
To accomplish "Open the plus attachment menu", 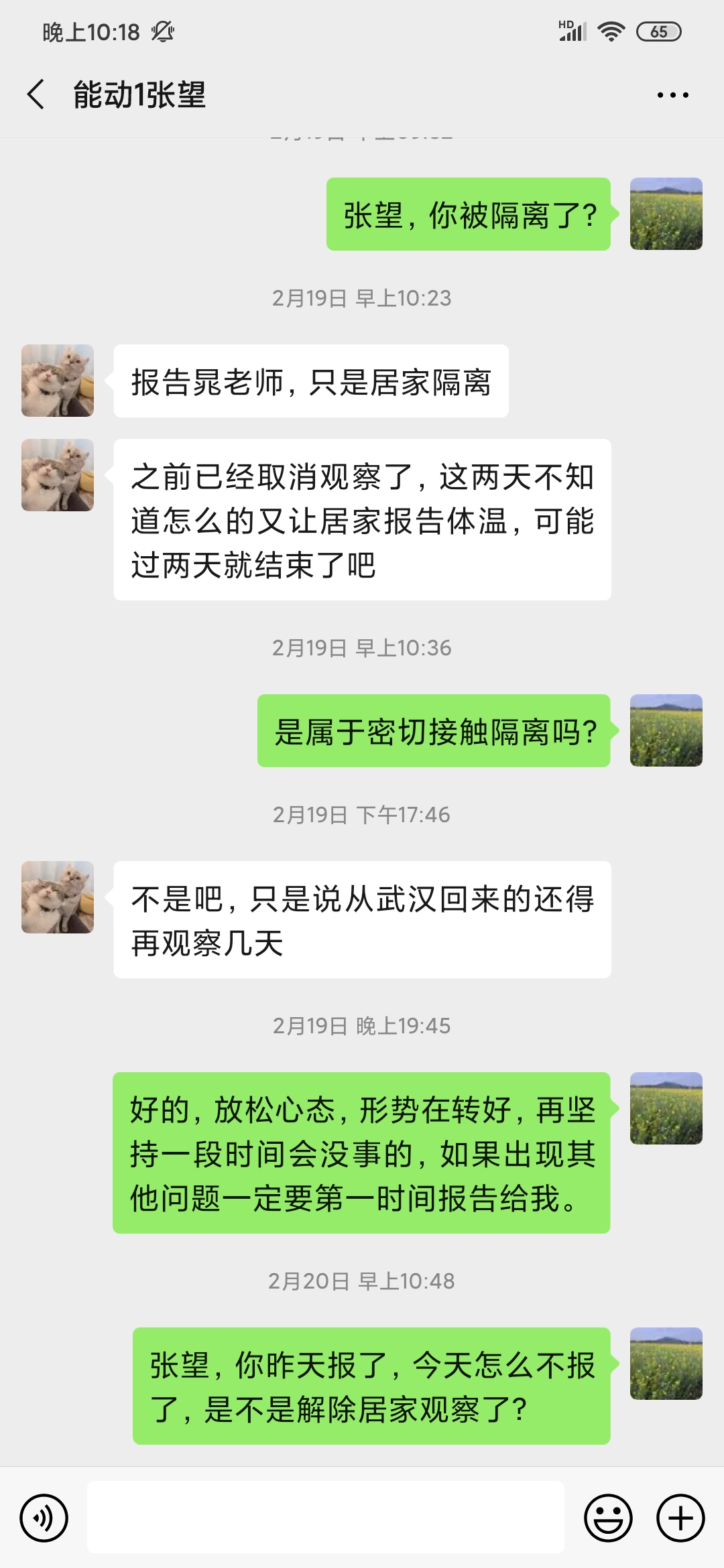I will [x=680, y=1518].
